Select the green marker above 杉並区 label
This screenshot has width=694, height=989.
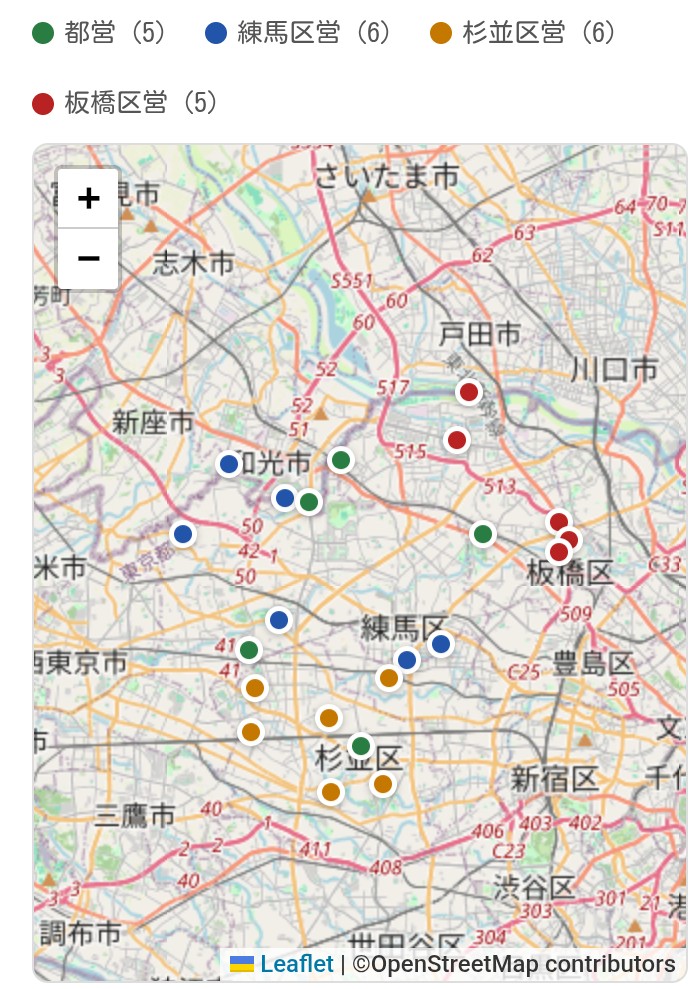[x=361, y=746]
